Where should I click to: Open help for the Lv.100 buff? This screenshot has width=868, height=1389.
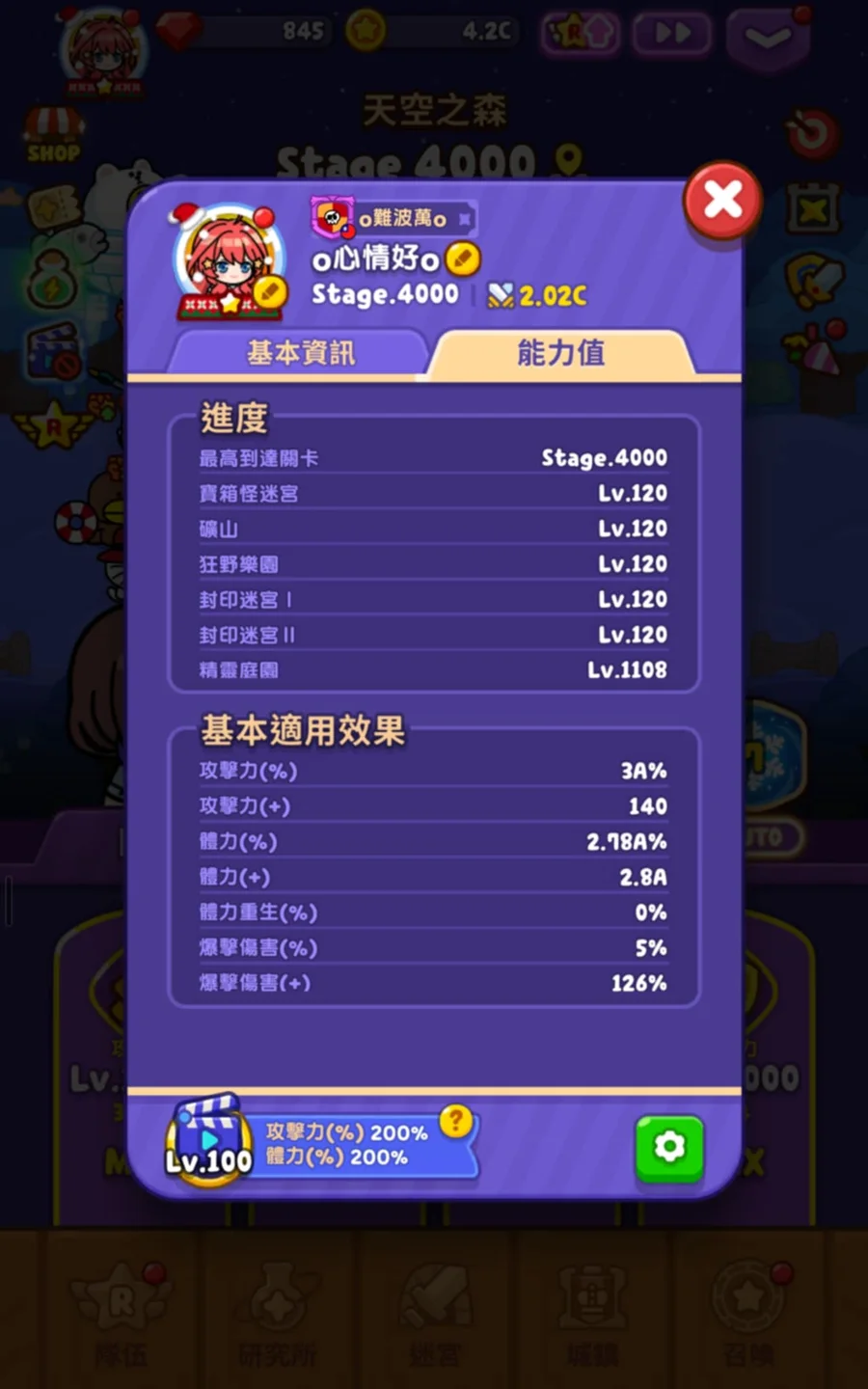pyautogui.click(x=455, y=1121)
